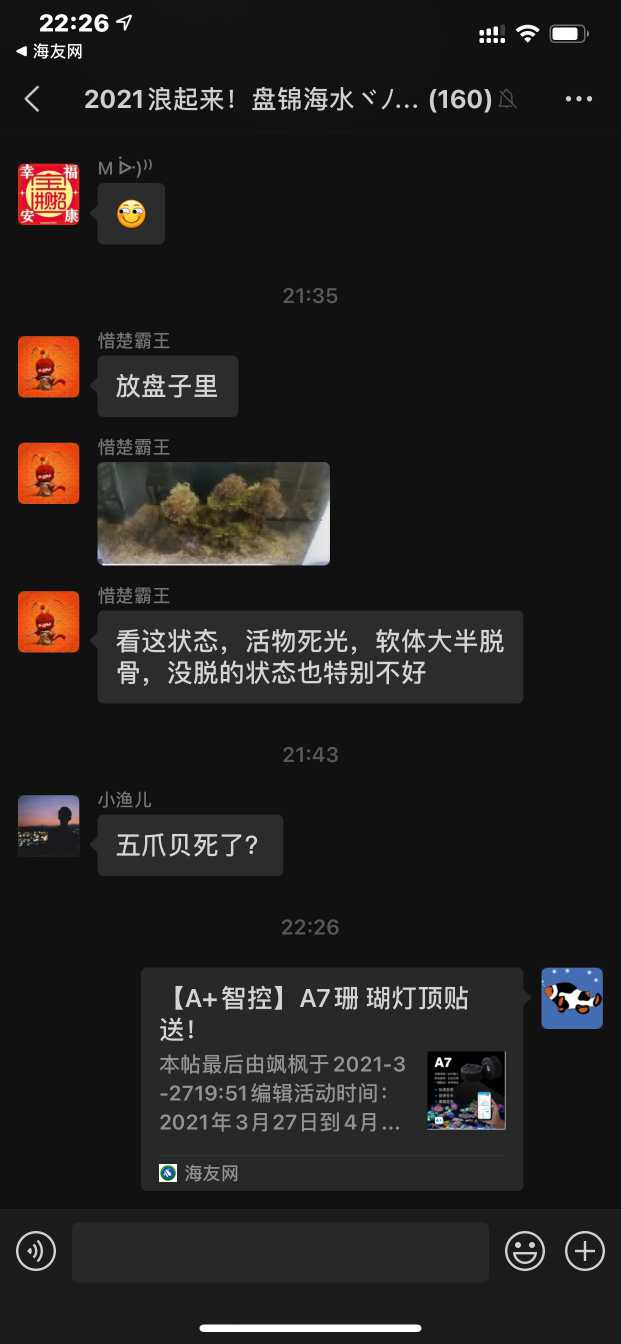The width and height of the screenshot is (621, 1344).
Task: Switch to voice message input
Action: pos(36,1251)
